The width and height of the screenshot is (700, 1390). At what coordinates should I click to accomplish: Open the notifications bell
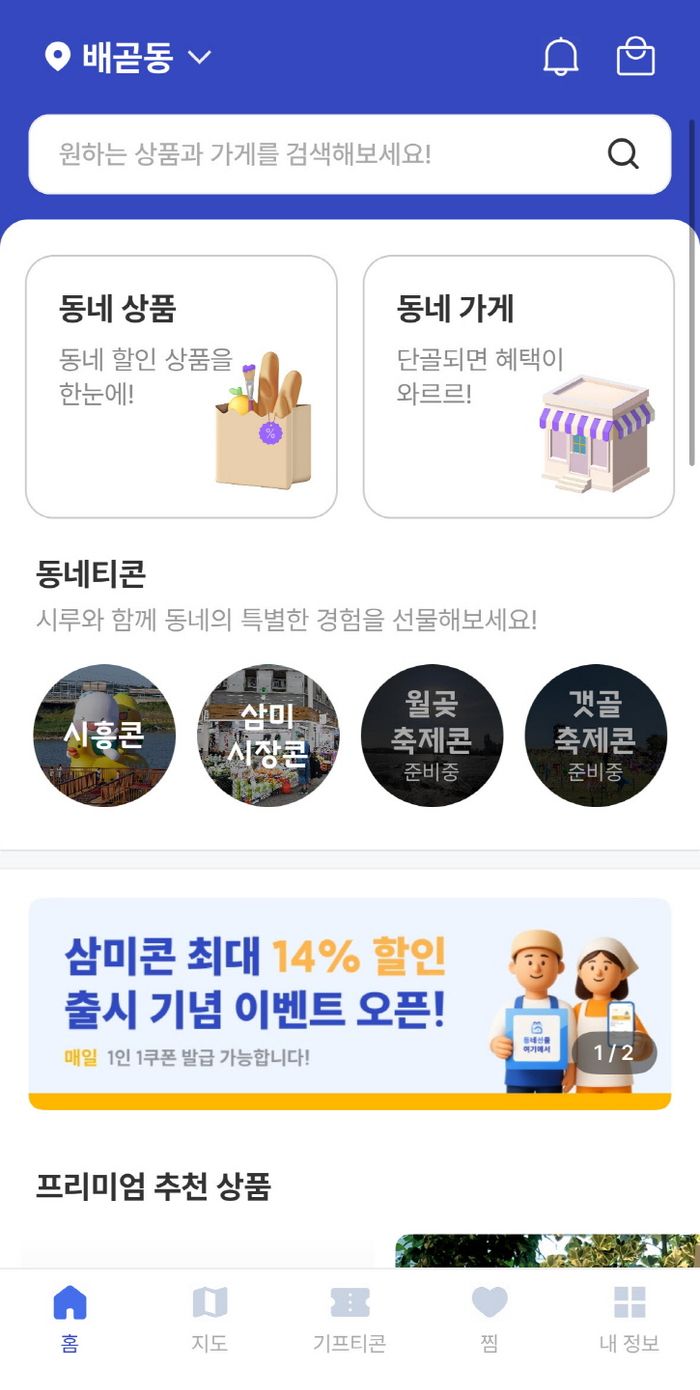[560, 57]
